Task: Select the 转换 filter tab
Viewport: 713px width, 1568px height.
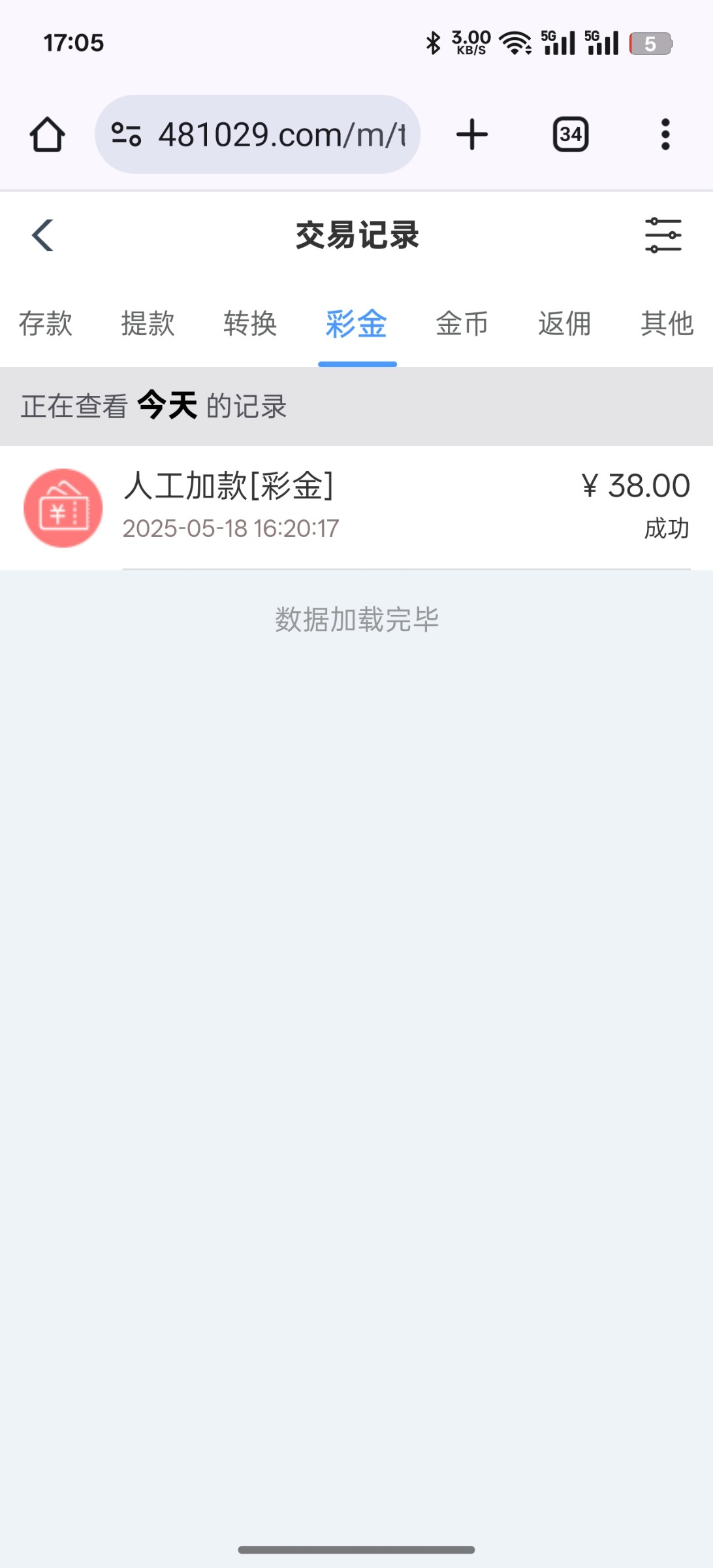Action: [251, 323]
